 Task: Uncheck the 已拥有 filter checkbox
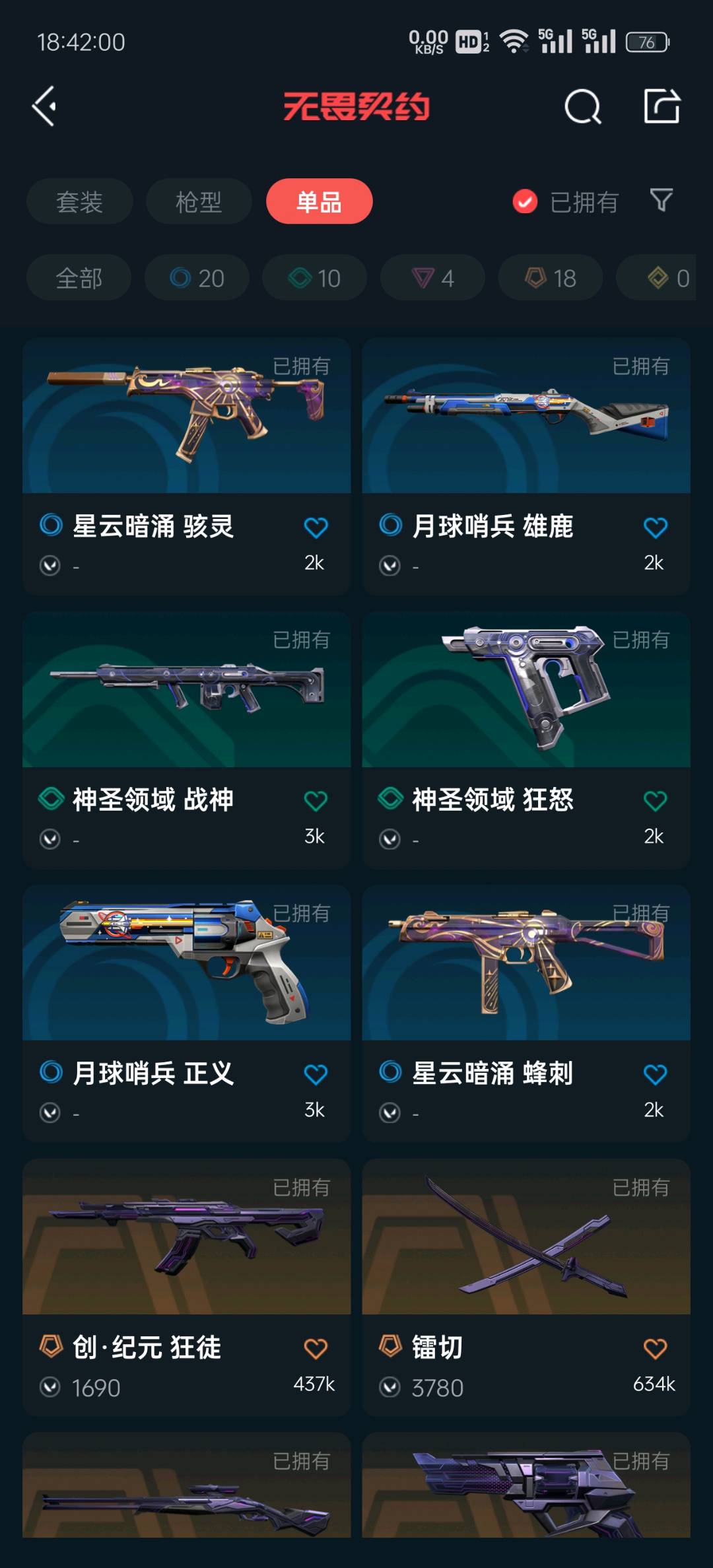point(525,201)
